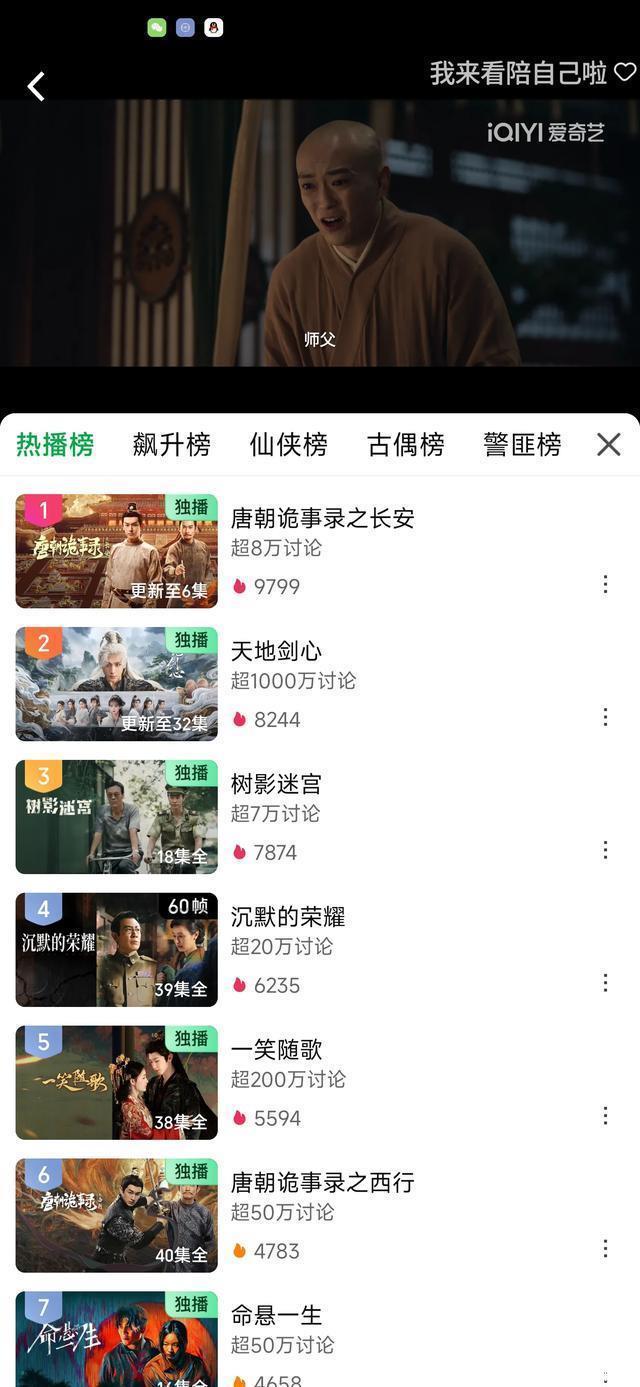
Task: Close the ranking list panel
Action: (x=609, y=445)
